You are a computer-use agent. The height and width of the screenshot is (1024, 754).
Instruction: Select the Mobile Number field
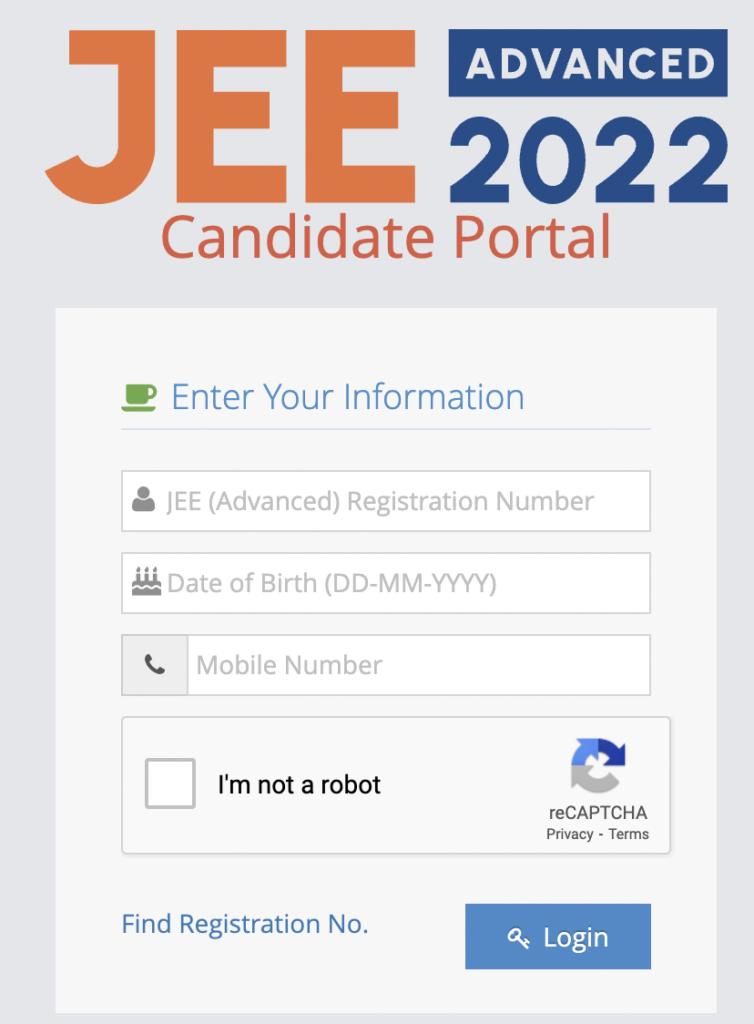click(x=418, y=665)
